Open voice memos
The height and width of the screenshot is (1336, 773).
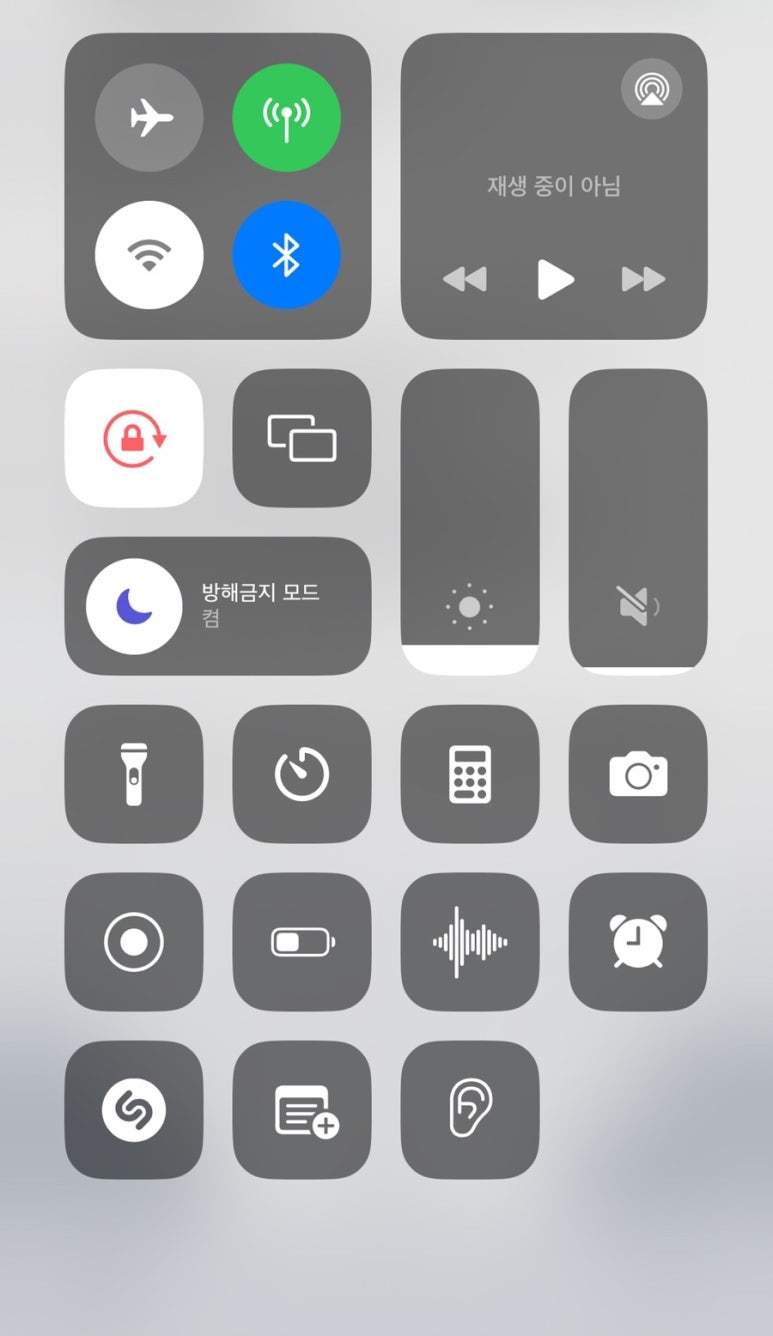(x=470, y=942)
